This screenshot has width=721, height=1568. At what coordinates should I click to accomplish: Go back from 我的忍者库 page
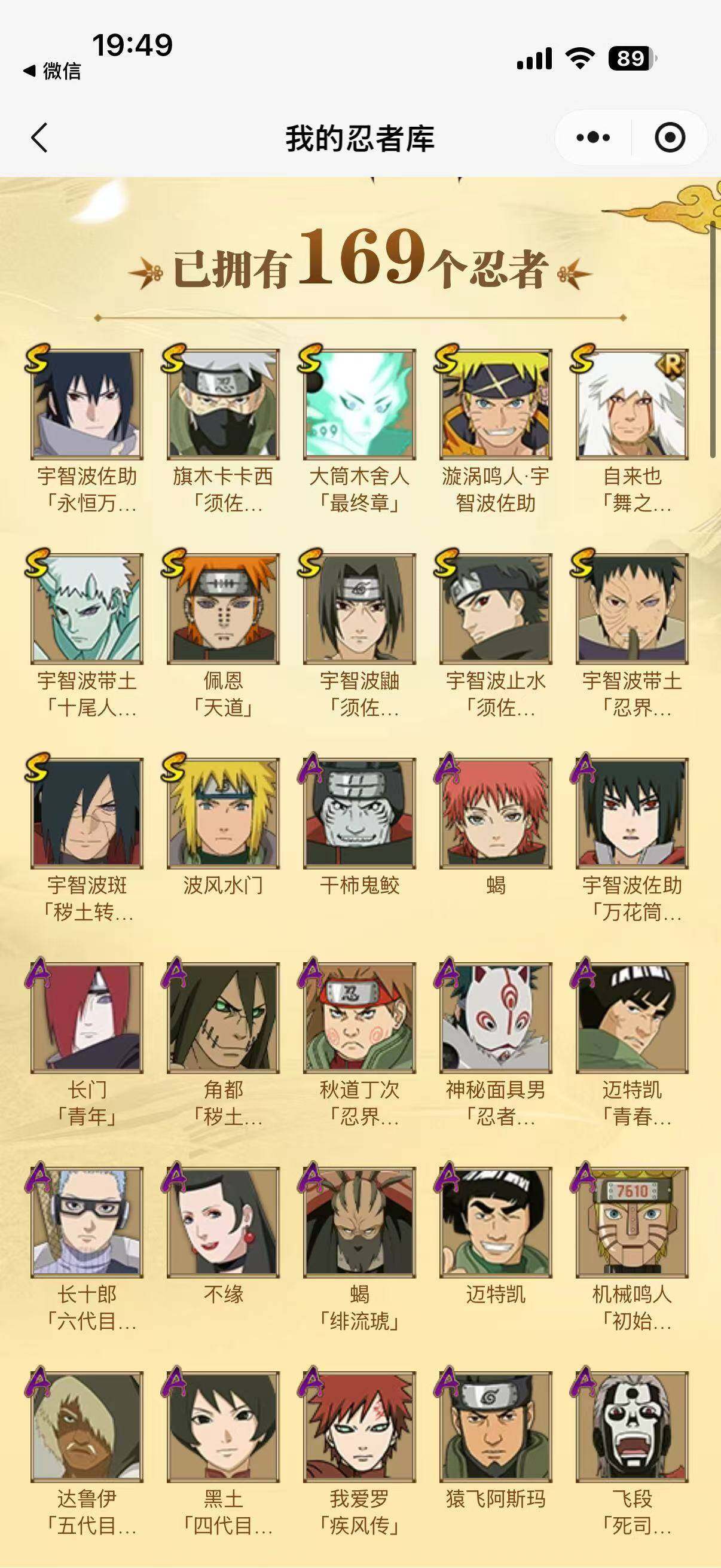click(39, 138)
